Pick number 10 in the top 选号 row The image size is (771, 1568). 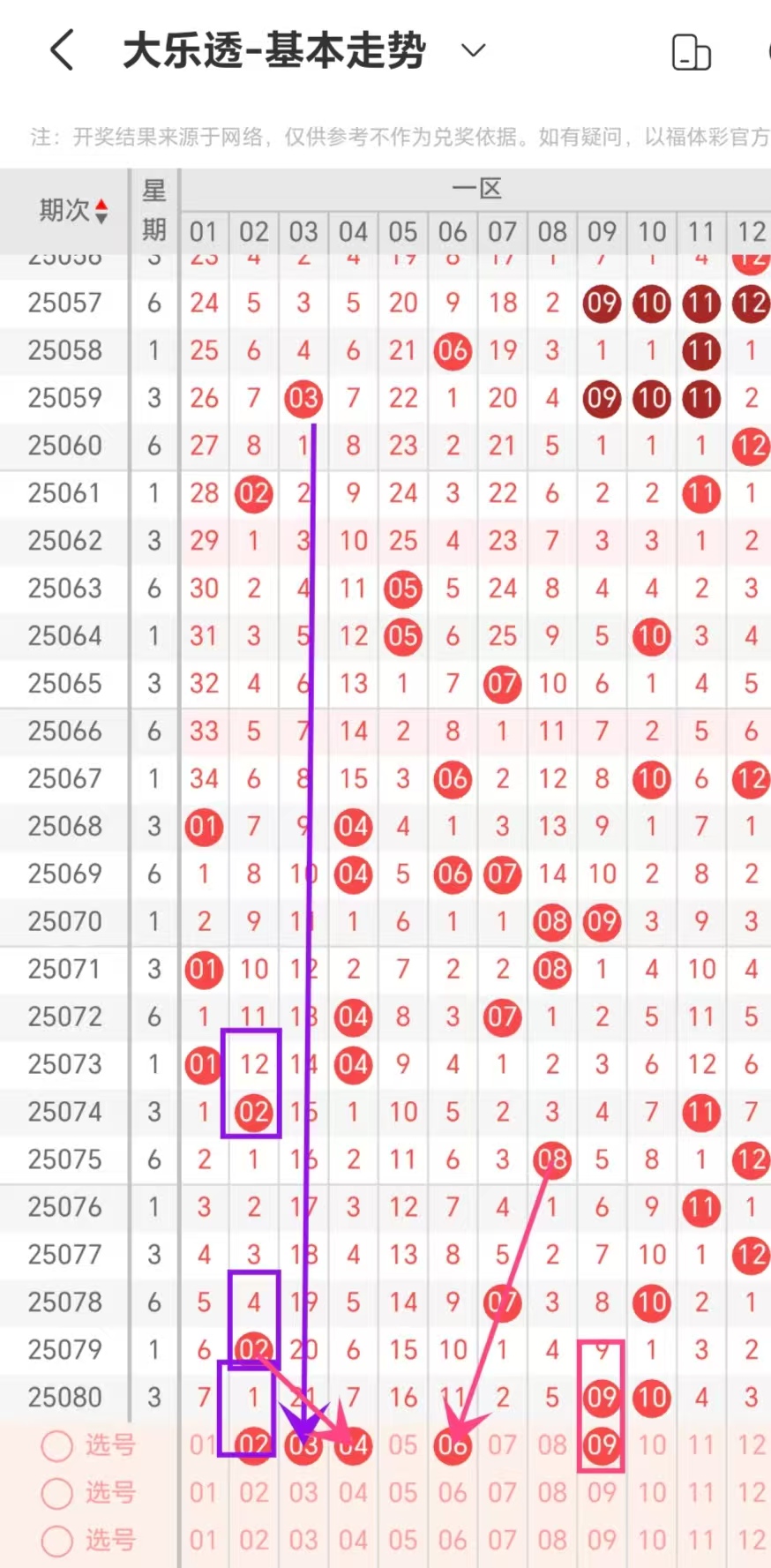tap(652, 1445)
